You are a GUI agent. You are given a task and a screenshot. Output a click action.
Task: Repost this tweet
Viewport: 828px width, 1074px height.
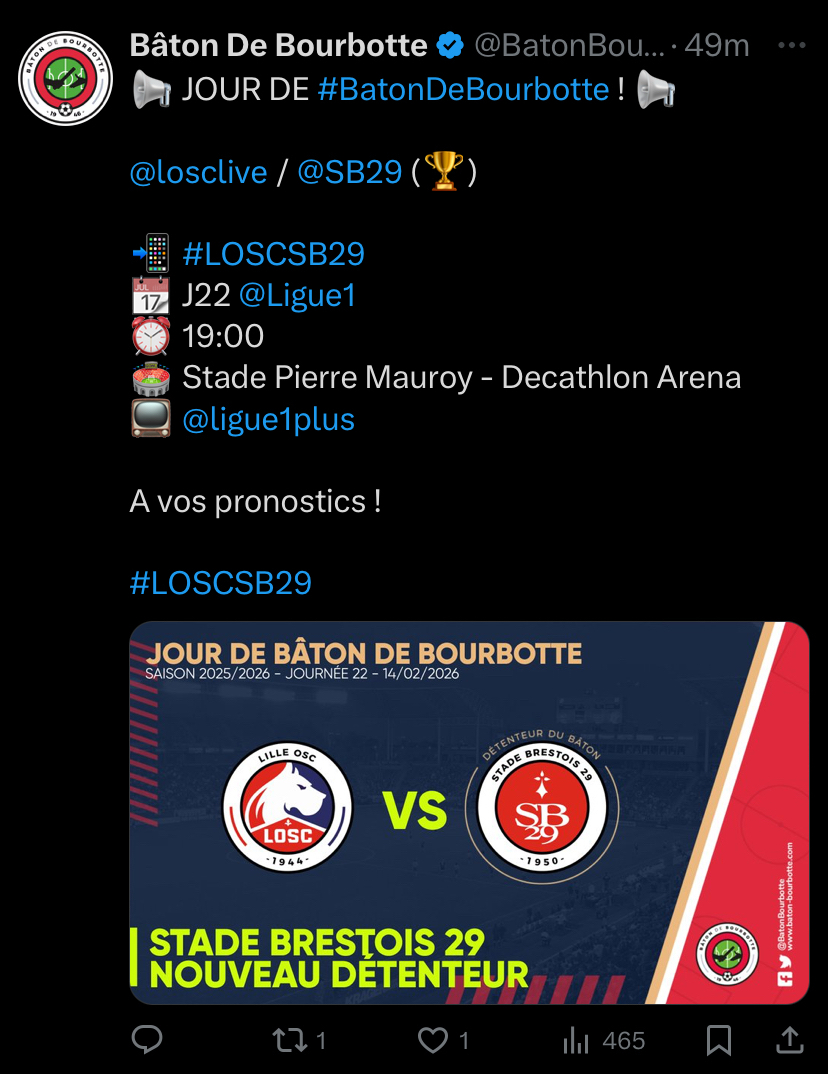(290, 1041)
